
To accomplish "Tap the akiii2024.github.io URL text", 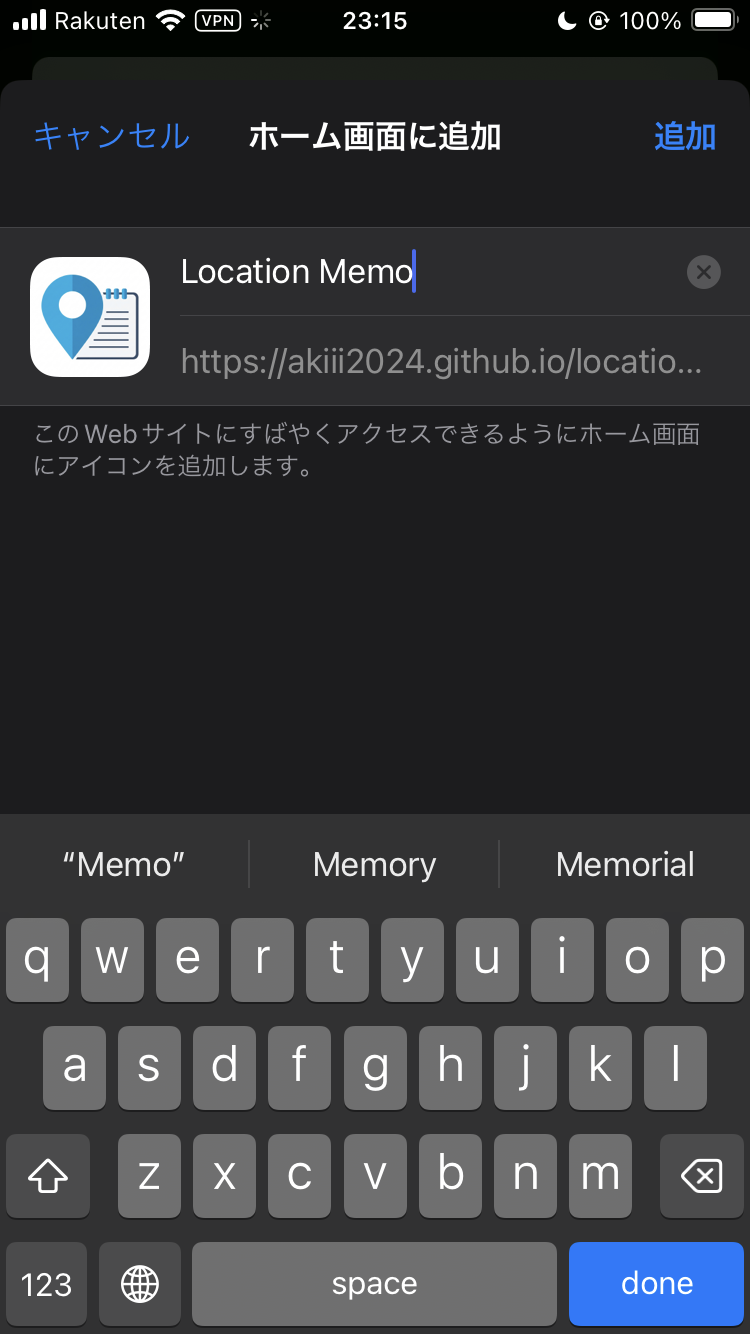I will [x=440, y=361].
